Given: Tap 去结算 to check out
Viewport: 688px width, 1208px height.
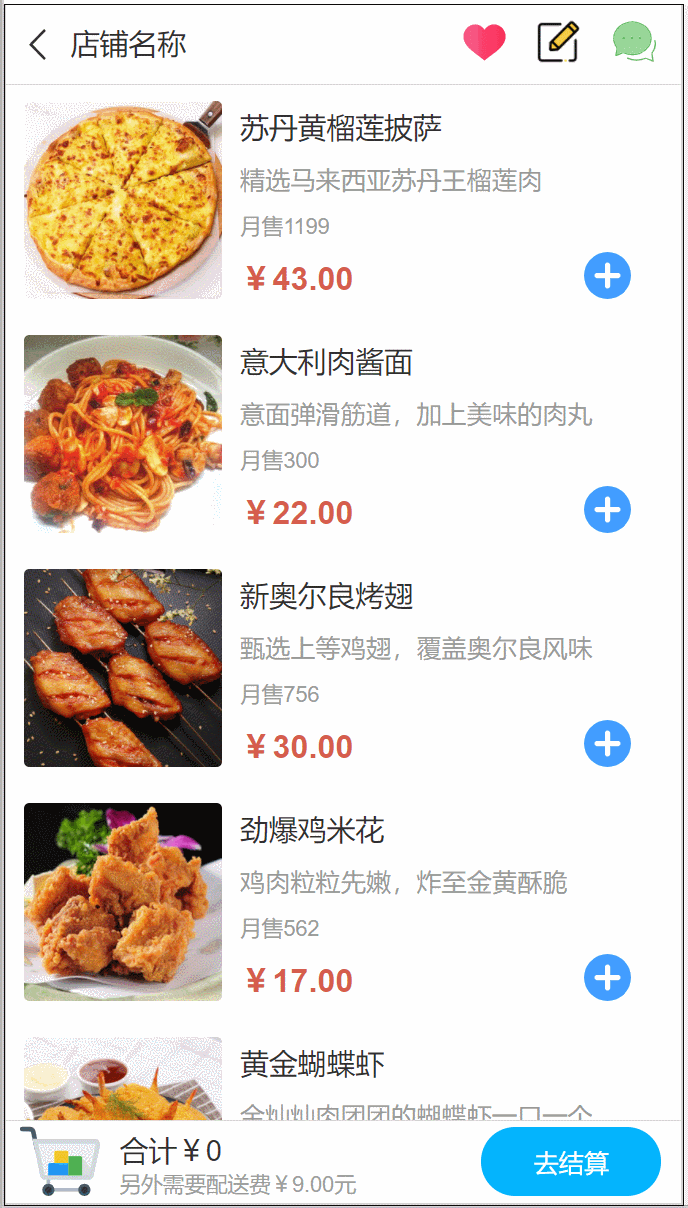Looking at the screenshot, I should click(570, 1163).
